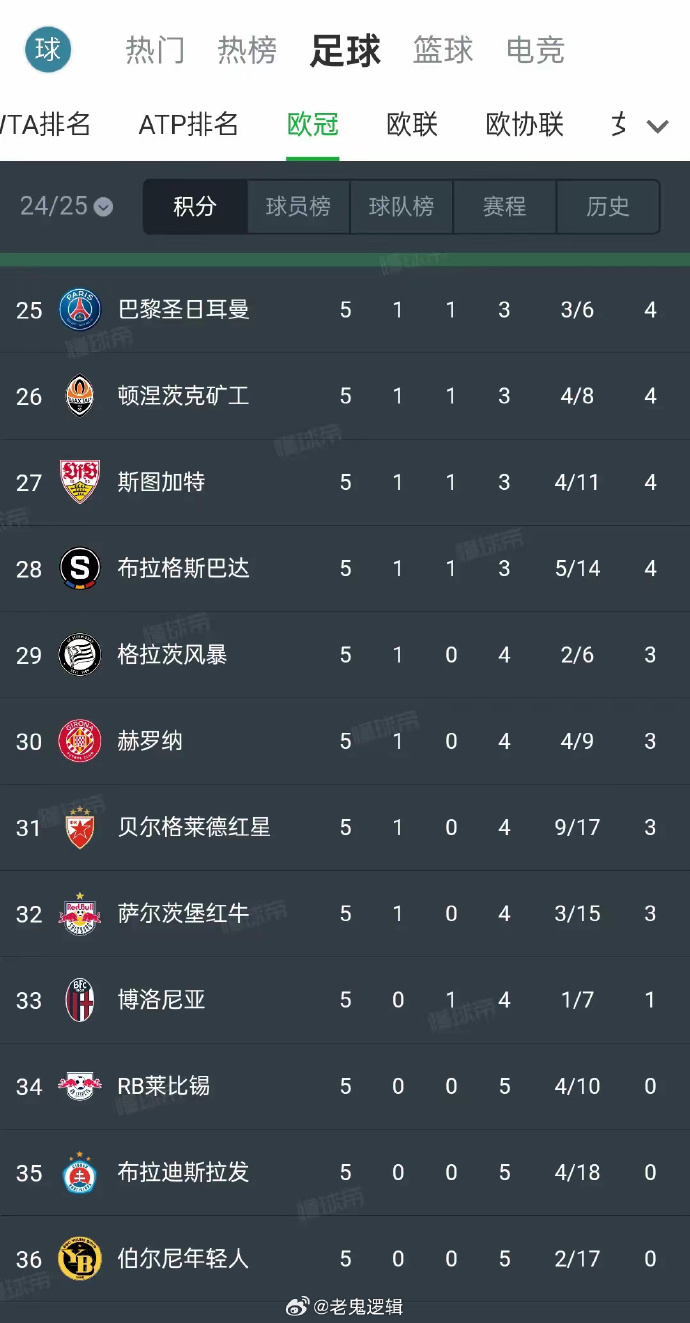Viewport: 690px width, 1323px height.
Task: Switch to the 球员榜 segment
Action: point(298,207)
